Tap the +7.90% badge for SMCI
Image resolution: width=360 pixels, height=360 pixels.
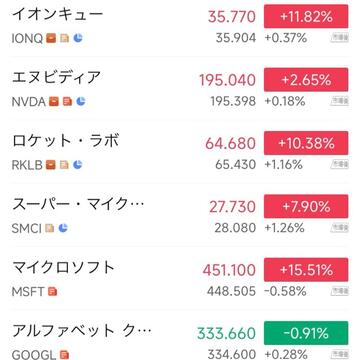(x=306, y=206)
